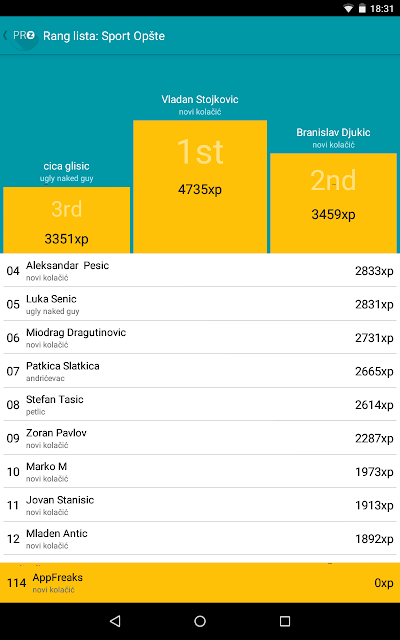Tap your own AppFreaks rank bar
The width and height of the screenshot is (400, 640).
pos(200,583)
